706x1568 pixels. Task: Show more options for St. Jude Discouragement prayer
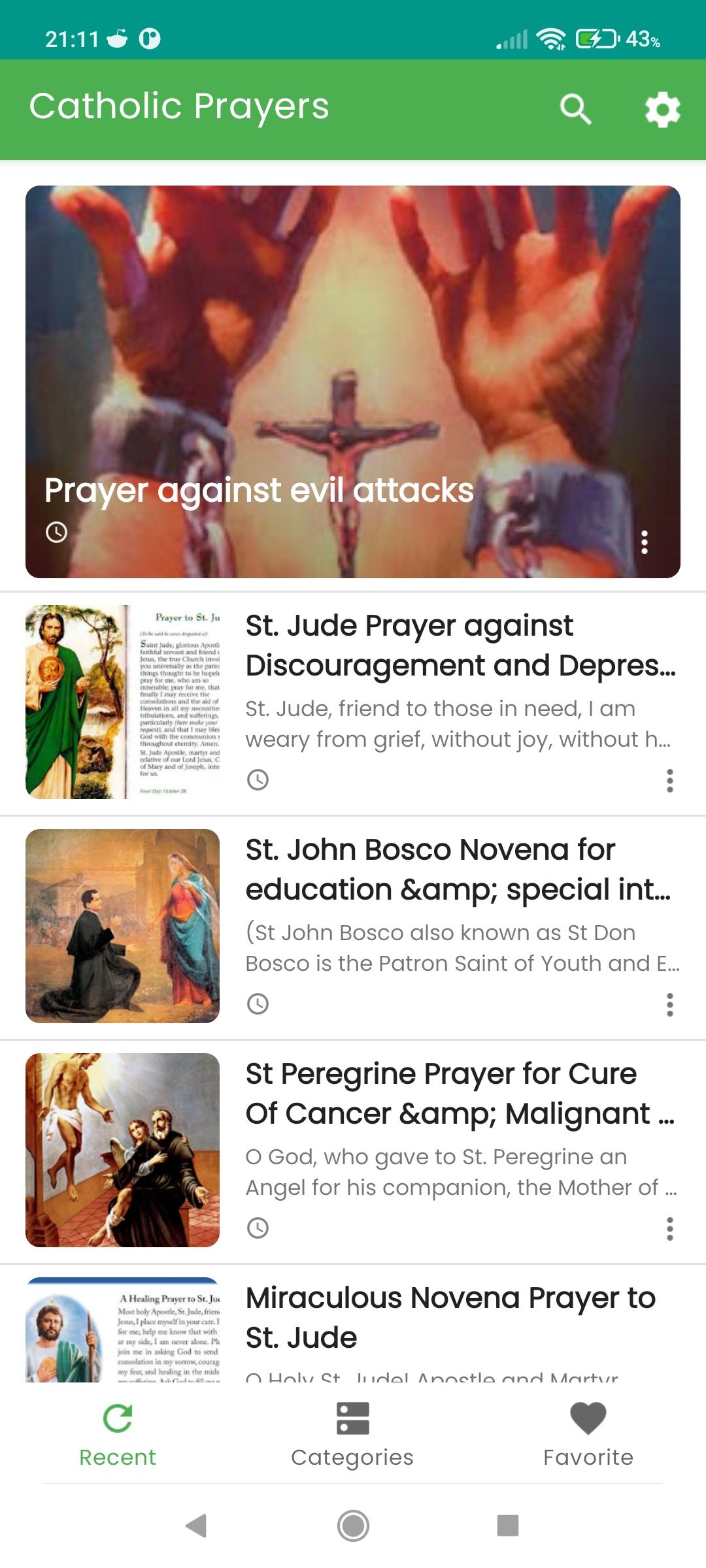point(669,780)
